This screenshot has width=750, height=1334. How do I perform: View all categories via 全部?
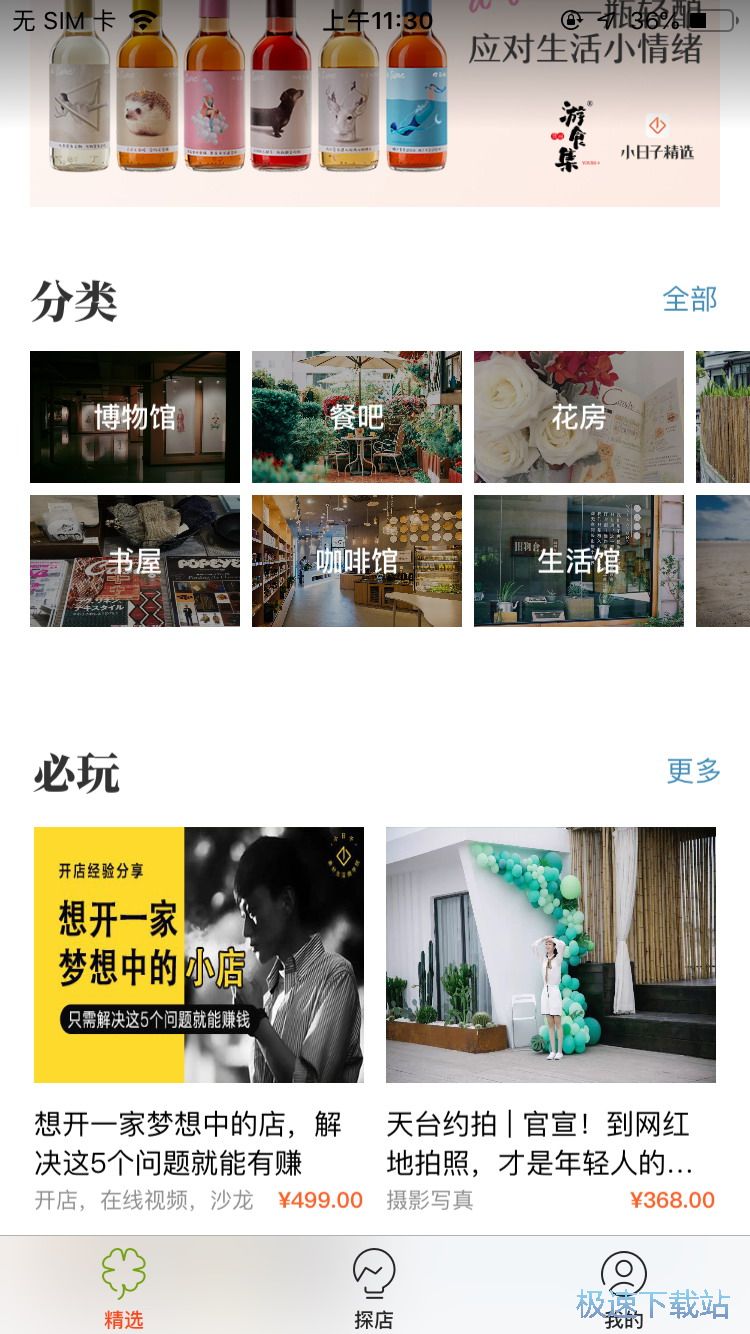pyautogui.click(x=690, y=299)
